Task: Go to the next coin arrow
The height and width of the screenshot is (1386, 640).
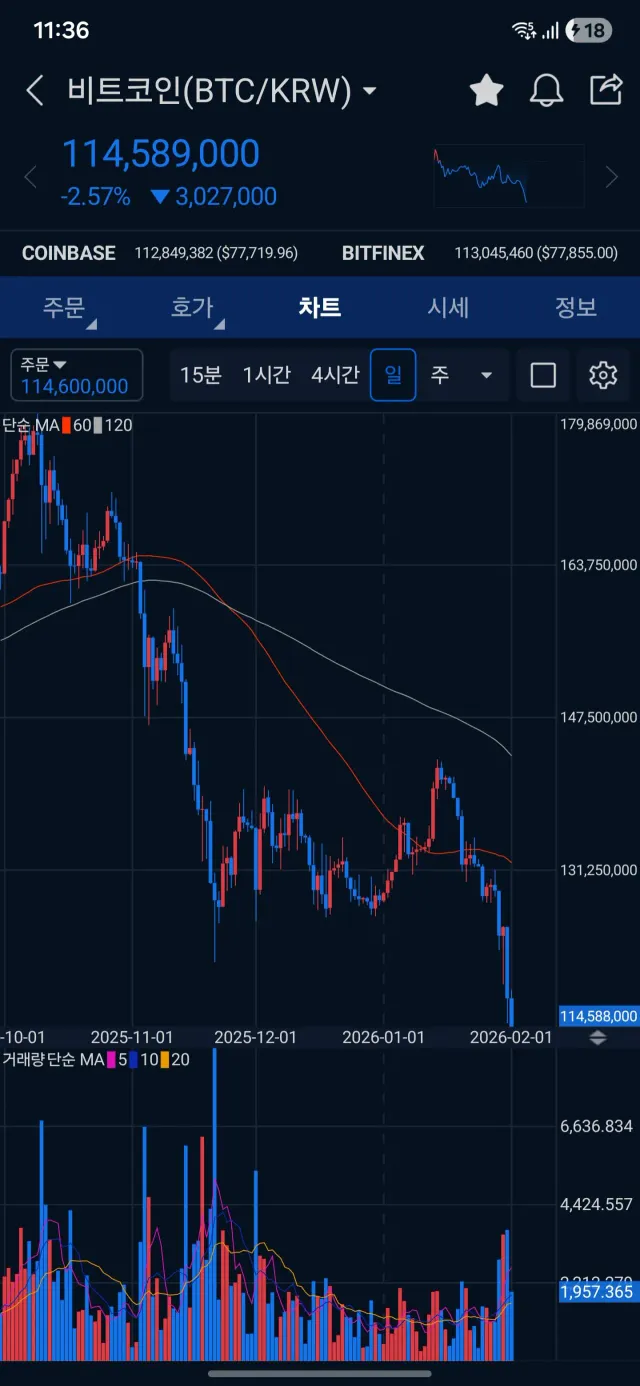Action: pos(612,178)
